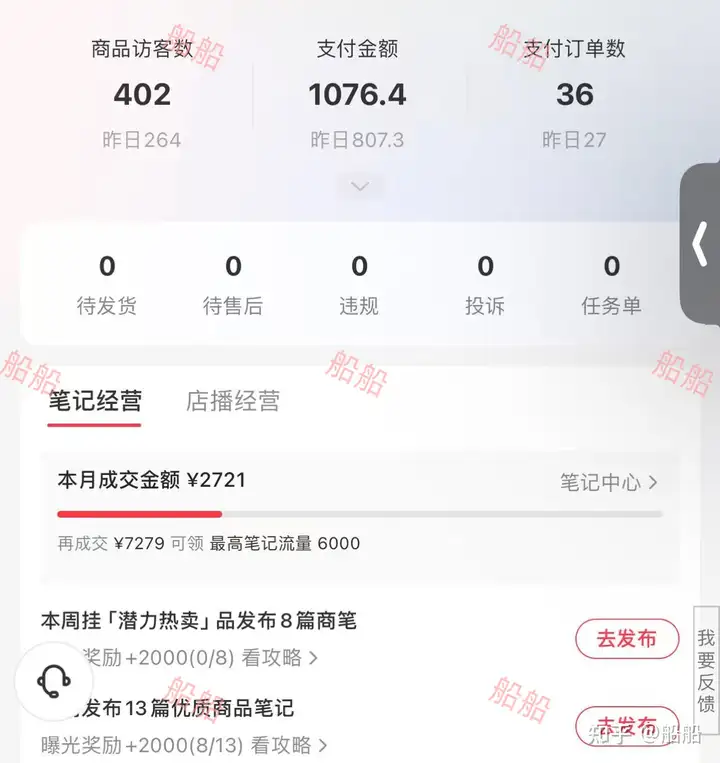Tap 去发布 for 潜力热卖 task
Image resolution: width=720 pixels, height=763 pixels.
[627, 639]
